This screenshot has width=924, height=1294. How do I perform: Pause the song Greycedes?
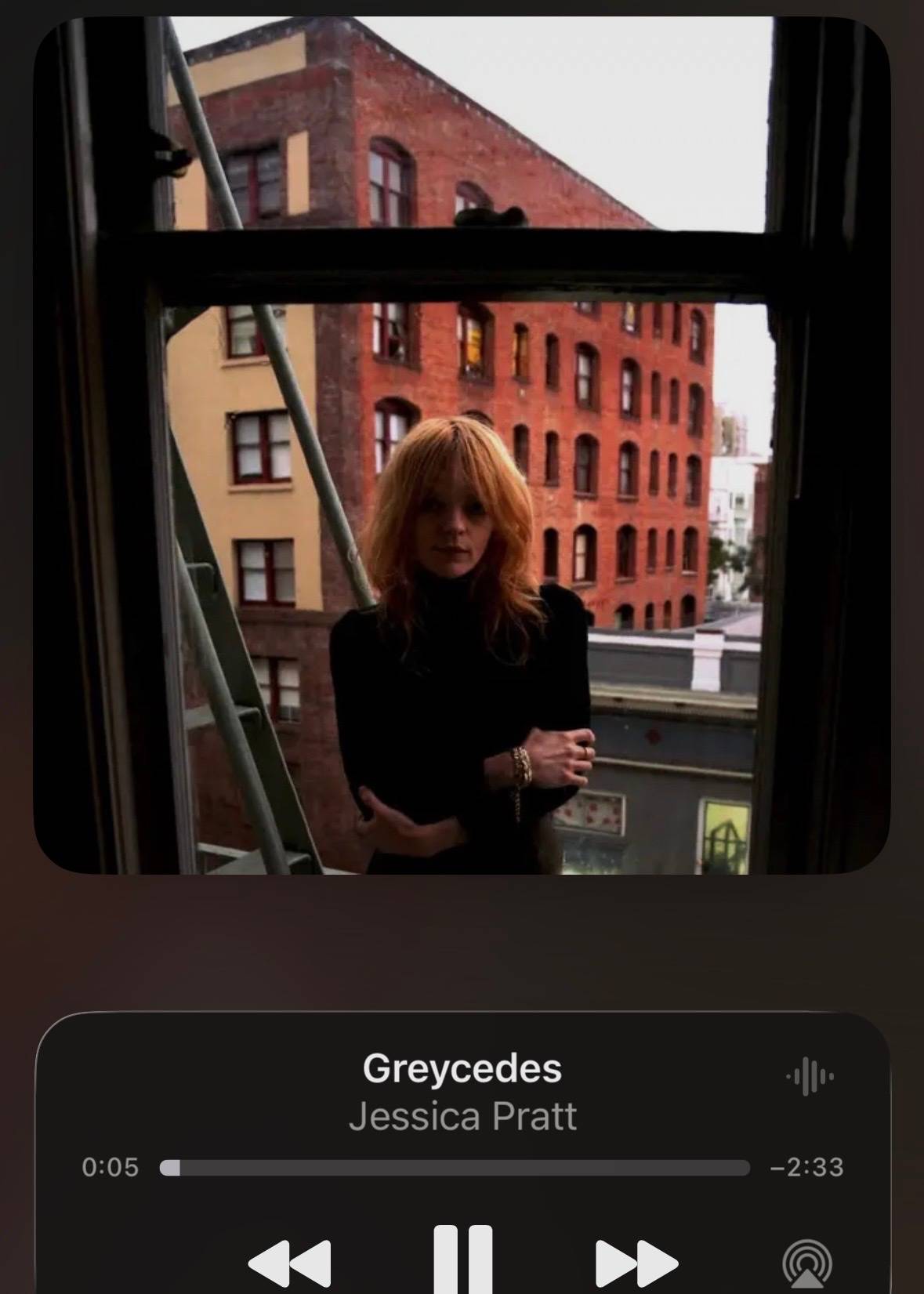(x=463, y=1260)
